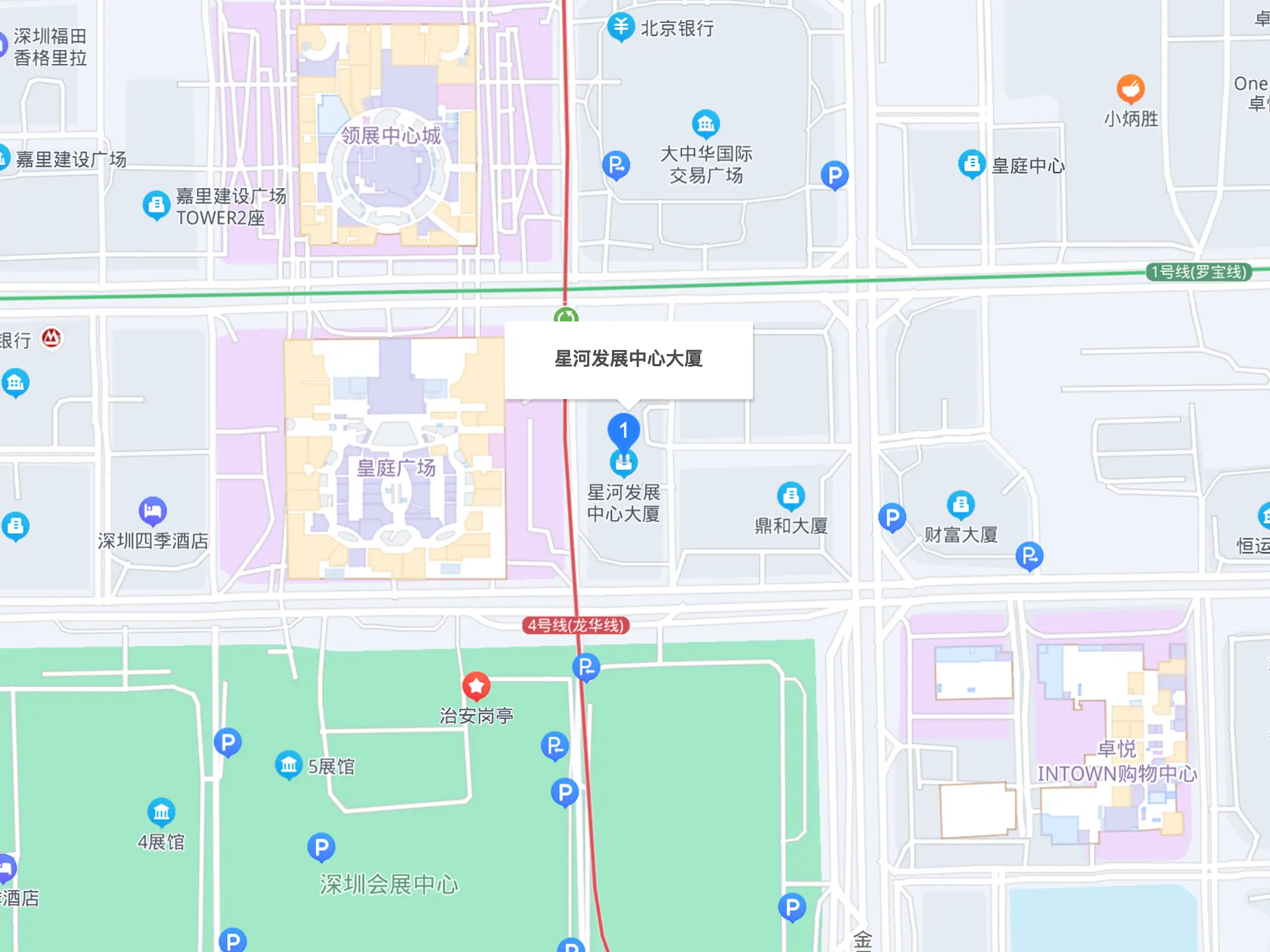The height and width of the screenshot is (952, 1270).
Task: Open the metro station icon near 银行
Action: click(x=52, y=338)
